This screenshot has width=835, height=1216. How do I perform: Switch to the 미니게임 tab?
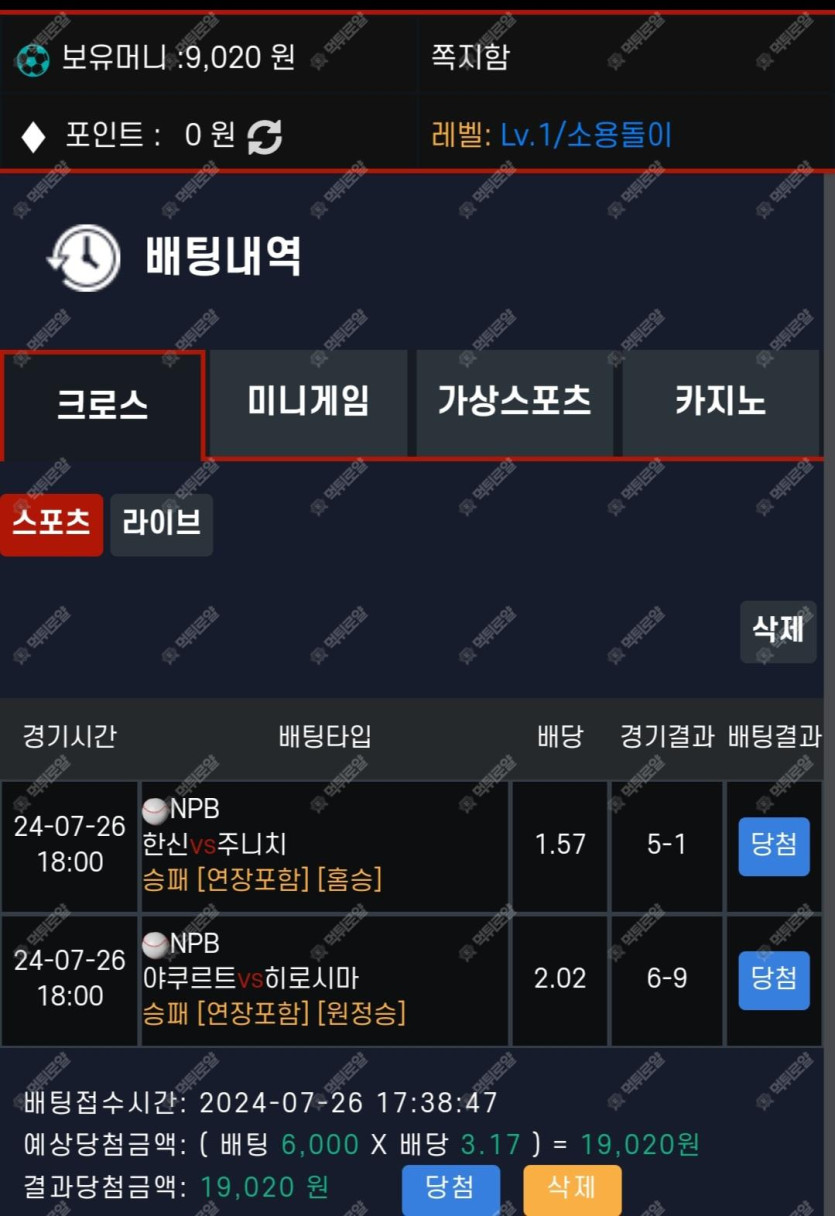click(308, 402)
